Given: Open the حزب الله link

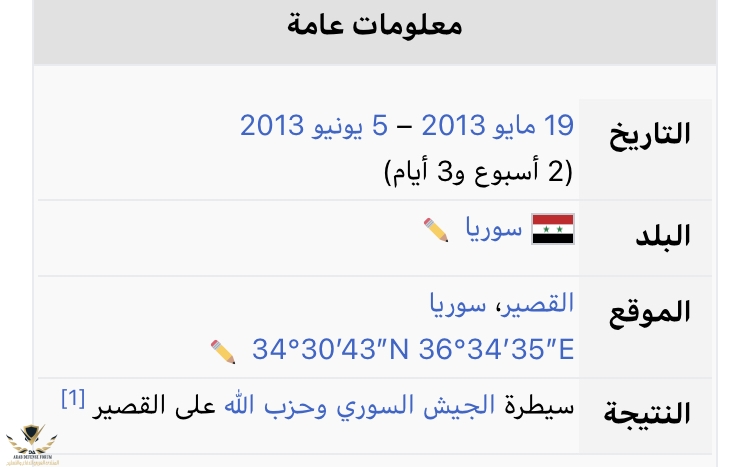Looking at the screenshot, I should [280, 410].
